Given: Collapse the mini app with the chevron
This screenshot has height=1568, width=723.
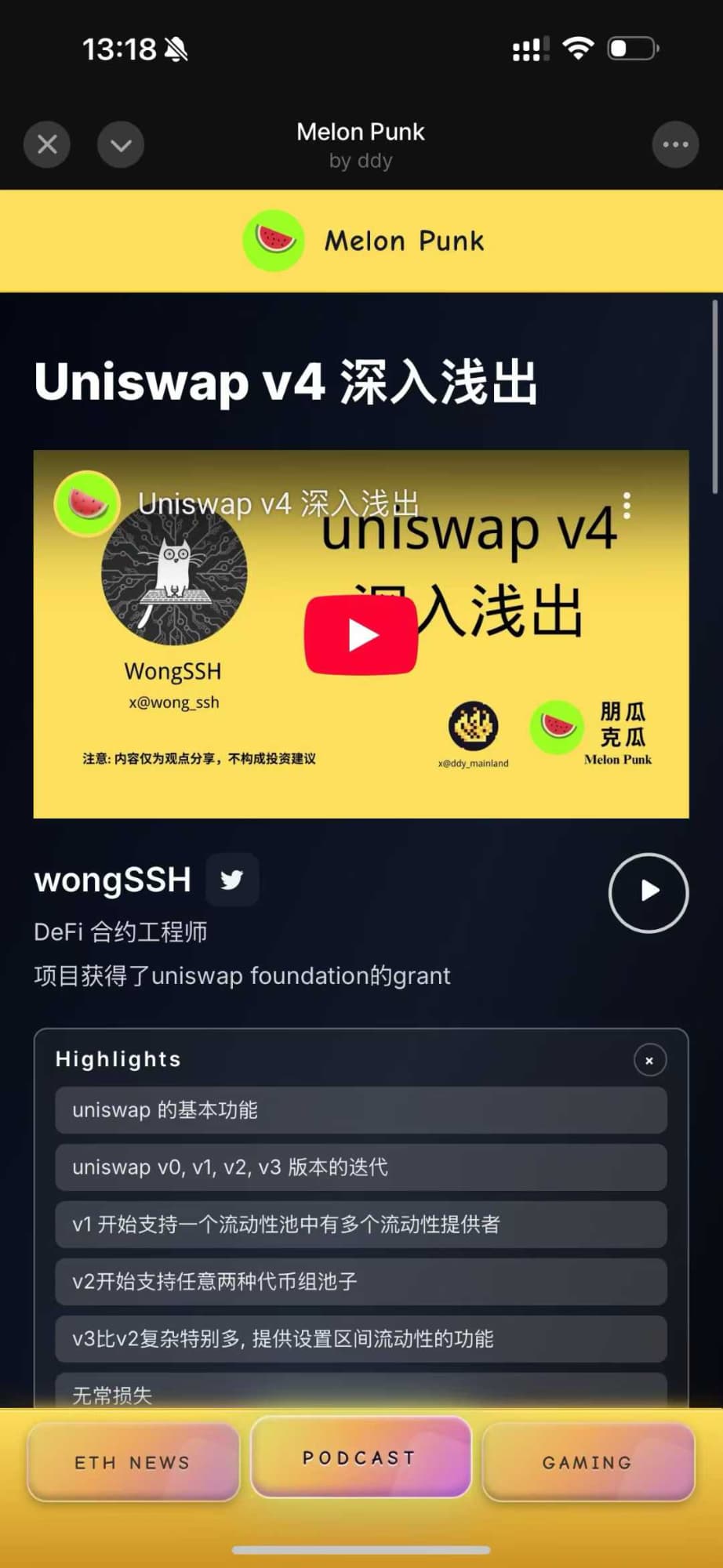Looking at the screenshot, I should pyautogui.click(x=121, y=145).
